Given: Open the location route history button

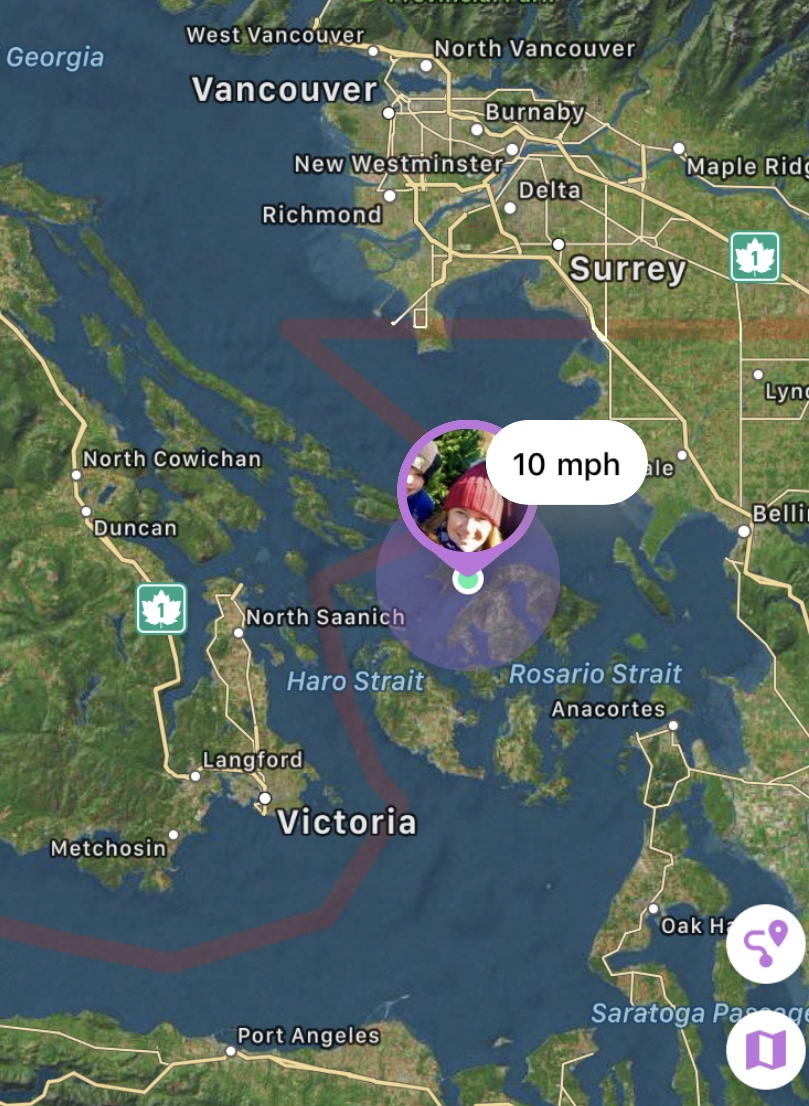Looking at the screenshot, I should tap(766, 944).
